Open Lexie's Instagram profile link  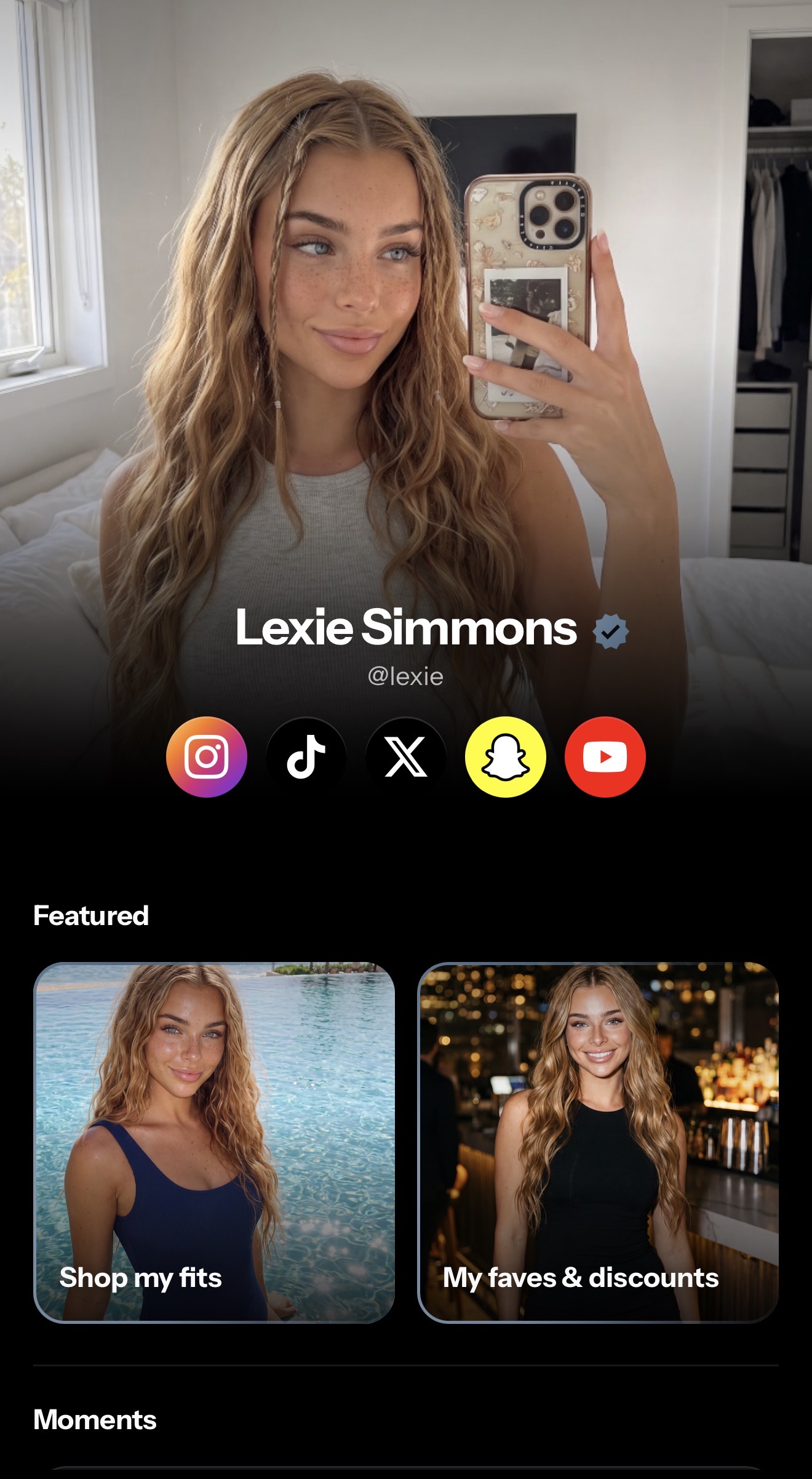pyautogui.click(x=207, y=756)
